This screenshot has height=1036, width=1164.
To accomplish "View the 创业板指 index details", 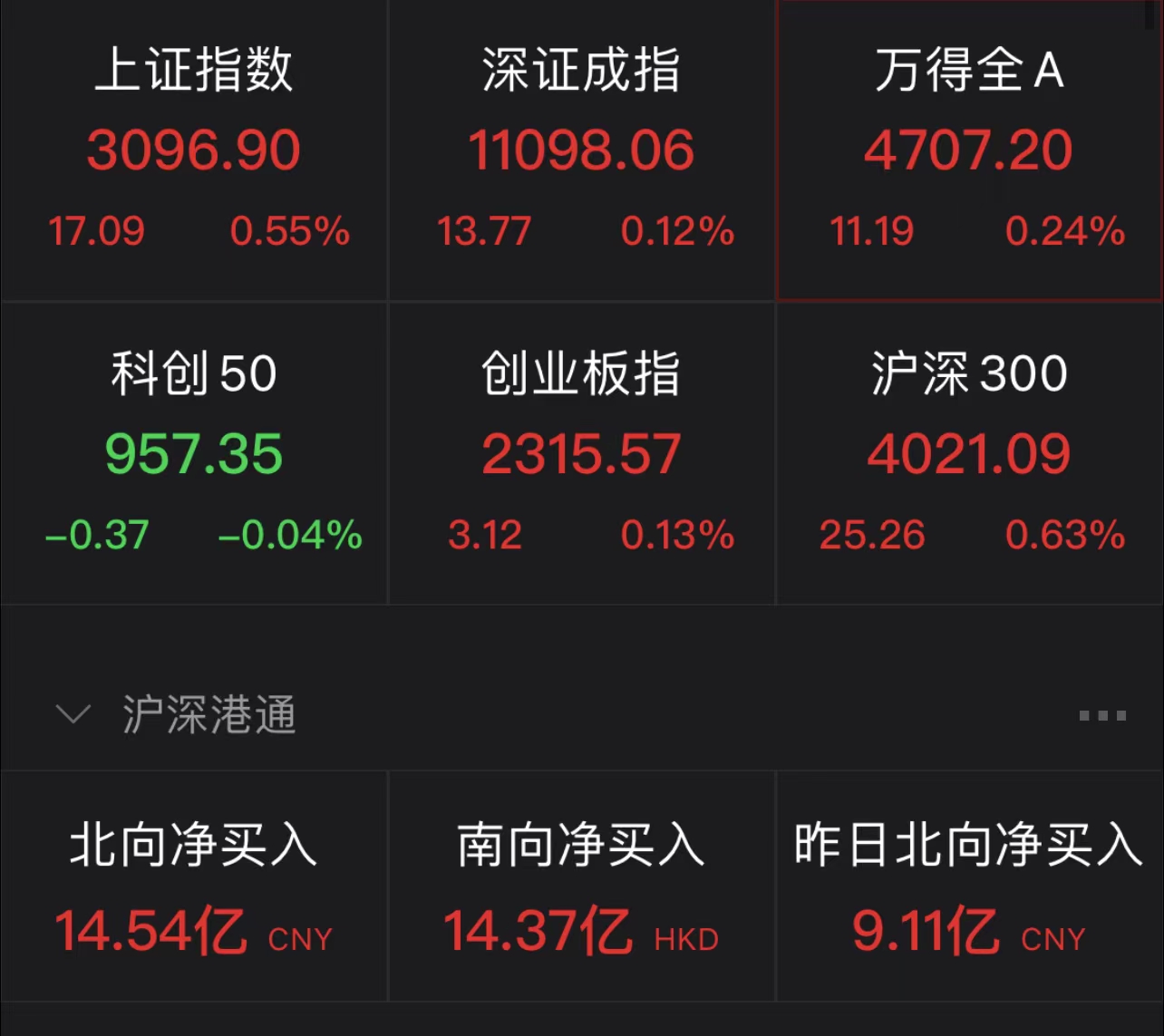I will coord(581,453).
